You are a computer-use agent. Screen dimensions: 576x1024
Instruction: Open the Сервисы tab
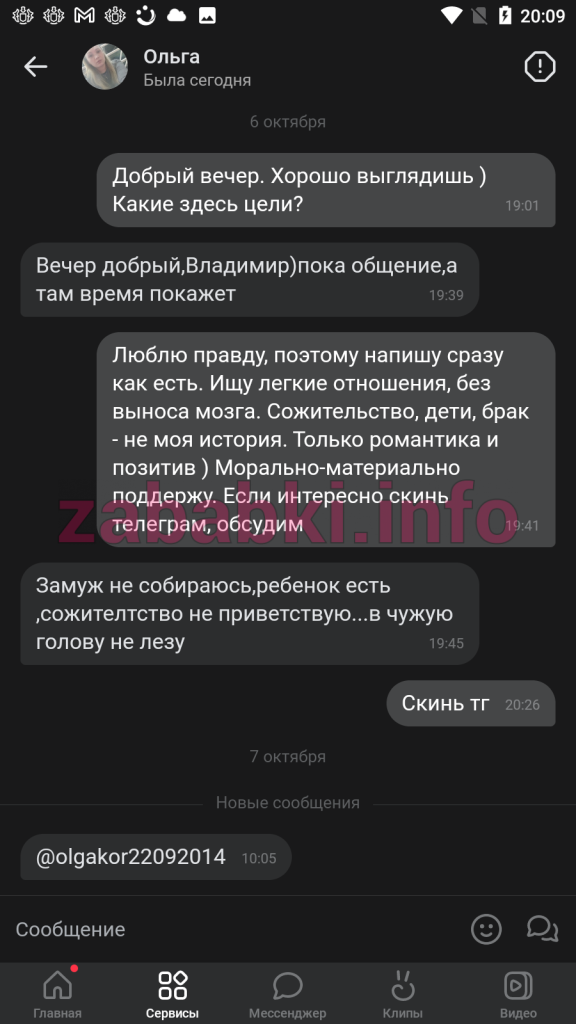tap(172, 993)
